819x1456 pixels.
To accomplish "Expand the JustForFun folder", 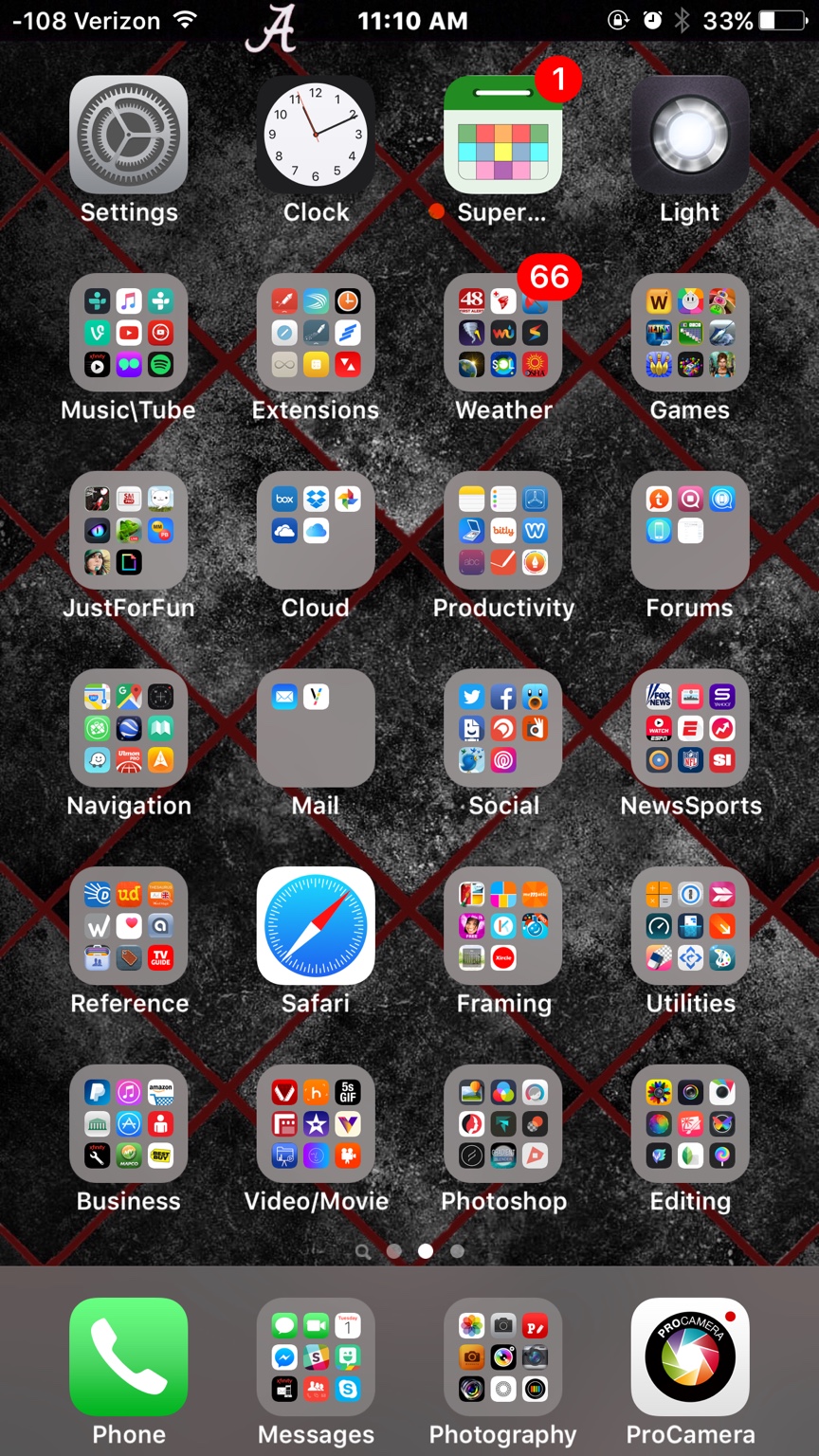I will point(128,531).
